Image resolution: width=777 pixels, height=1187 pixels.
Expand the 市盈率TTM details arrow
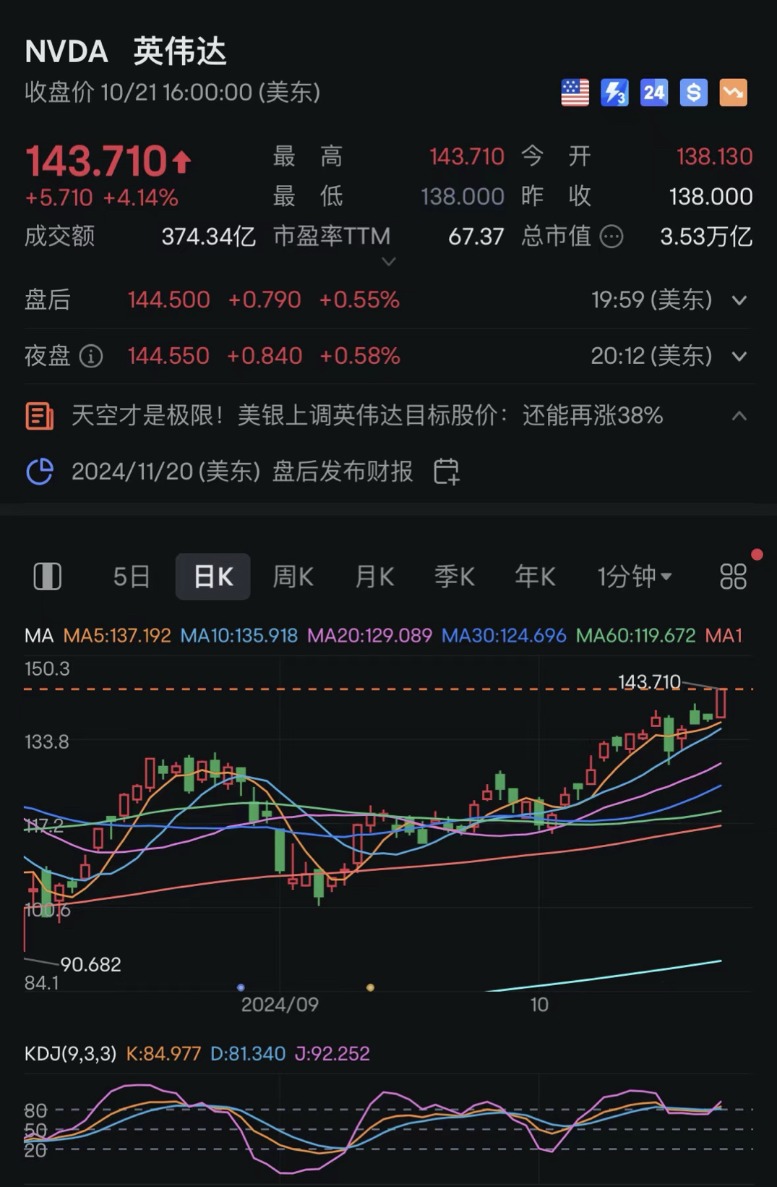(x=389, y=262)
